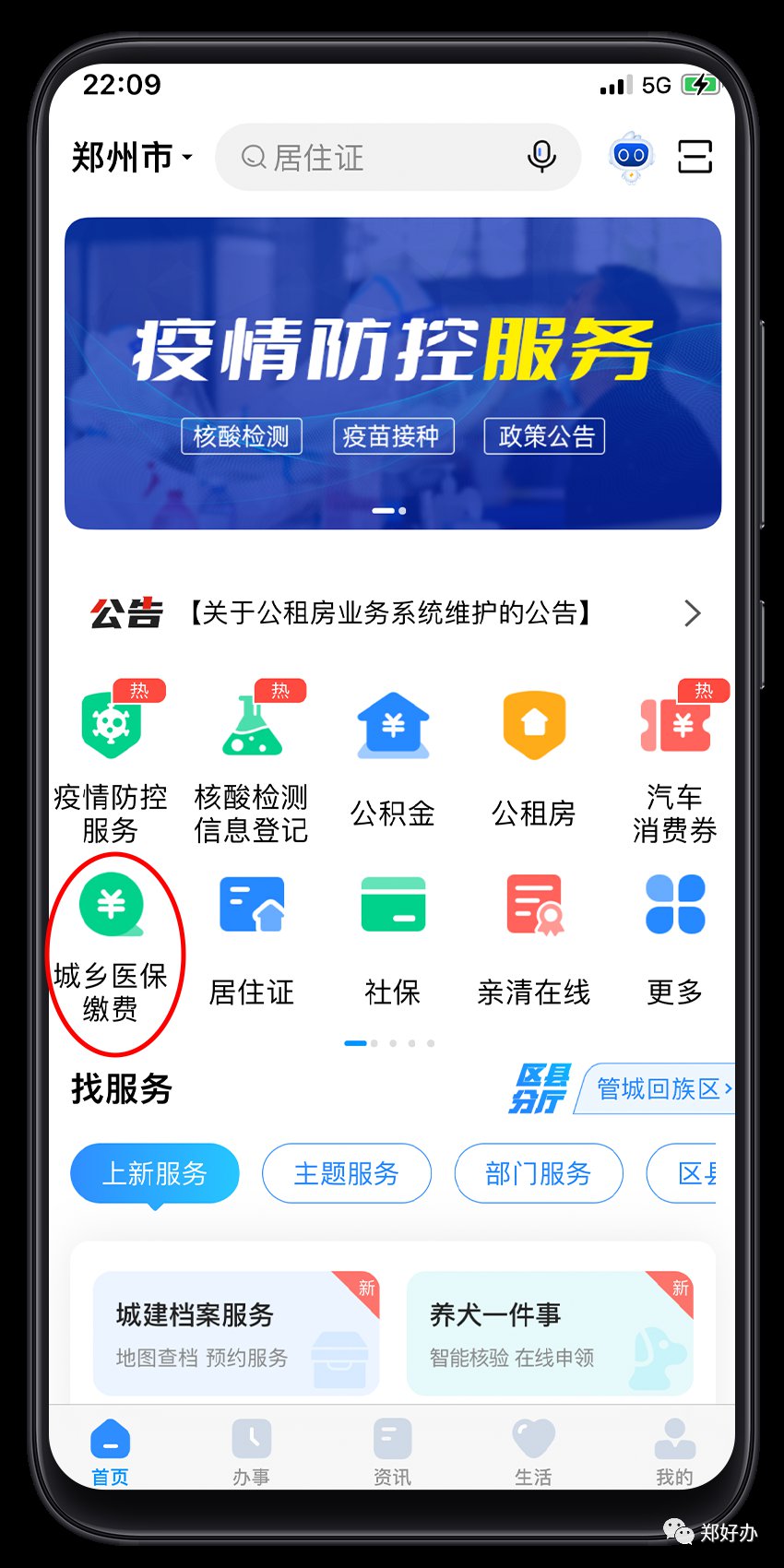Open the 管城回族区 district hall

click(659, 1089)
